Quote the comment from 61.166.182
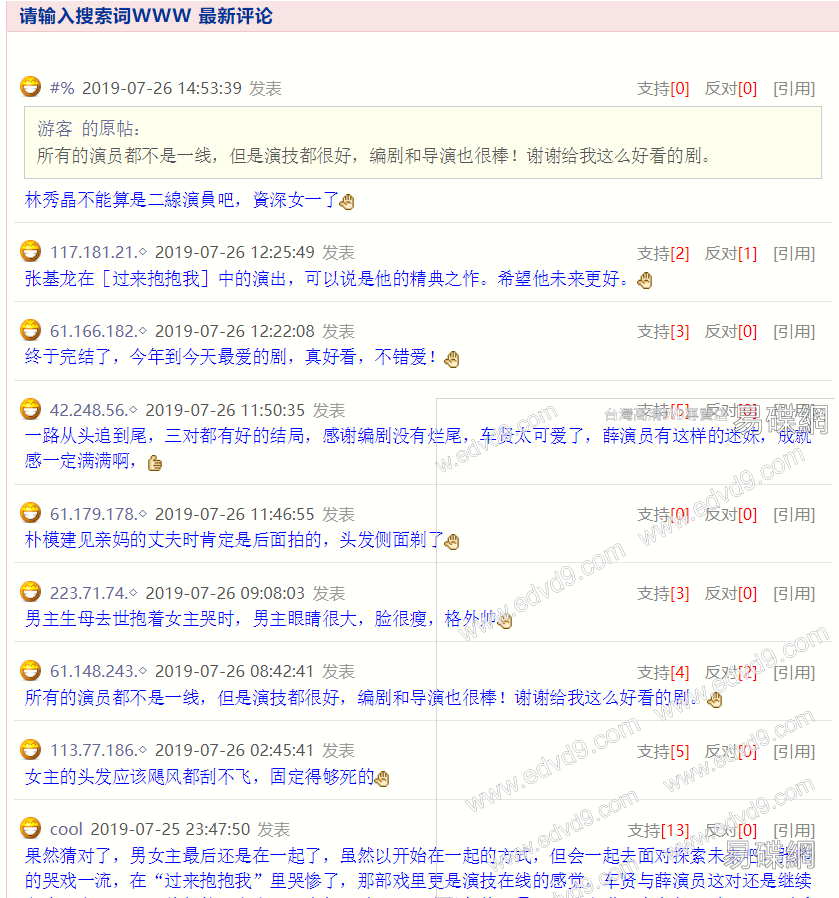Viewport: 839px width, 898px height. [794, 331]
